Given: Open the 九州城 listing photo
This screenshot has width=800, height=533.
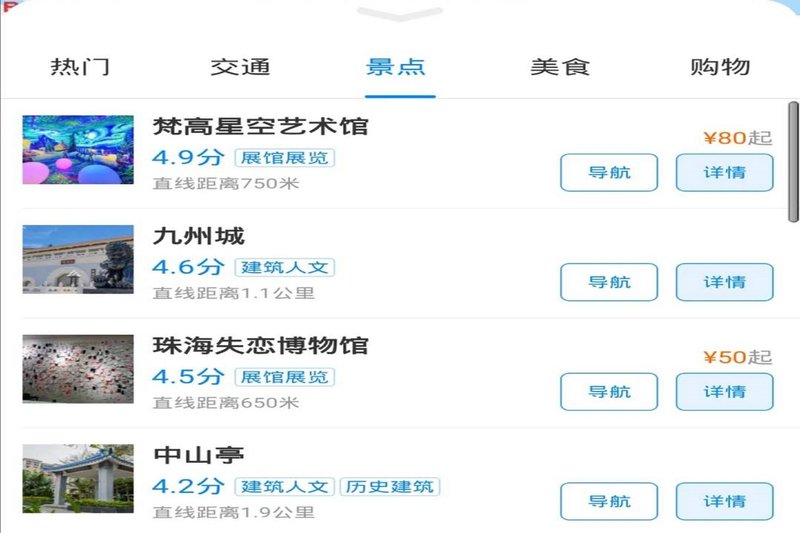Looking at the screenshot, I should 78,259.
